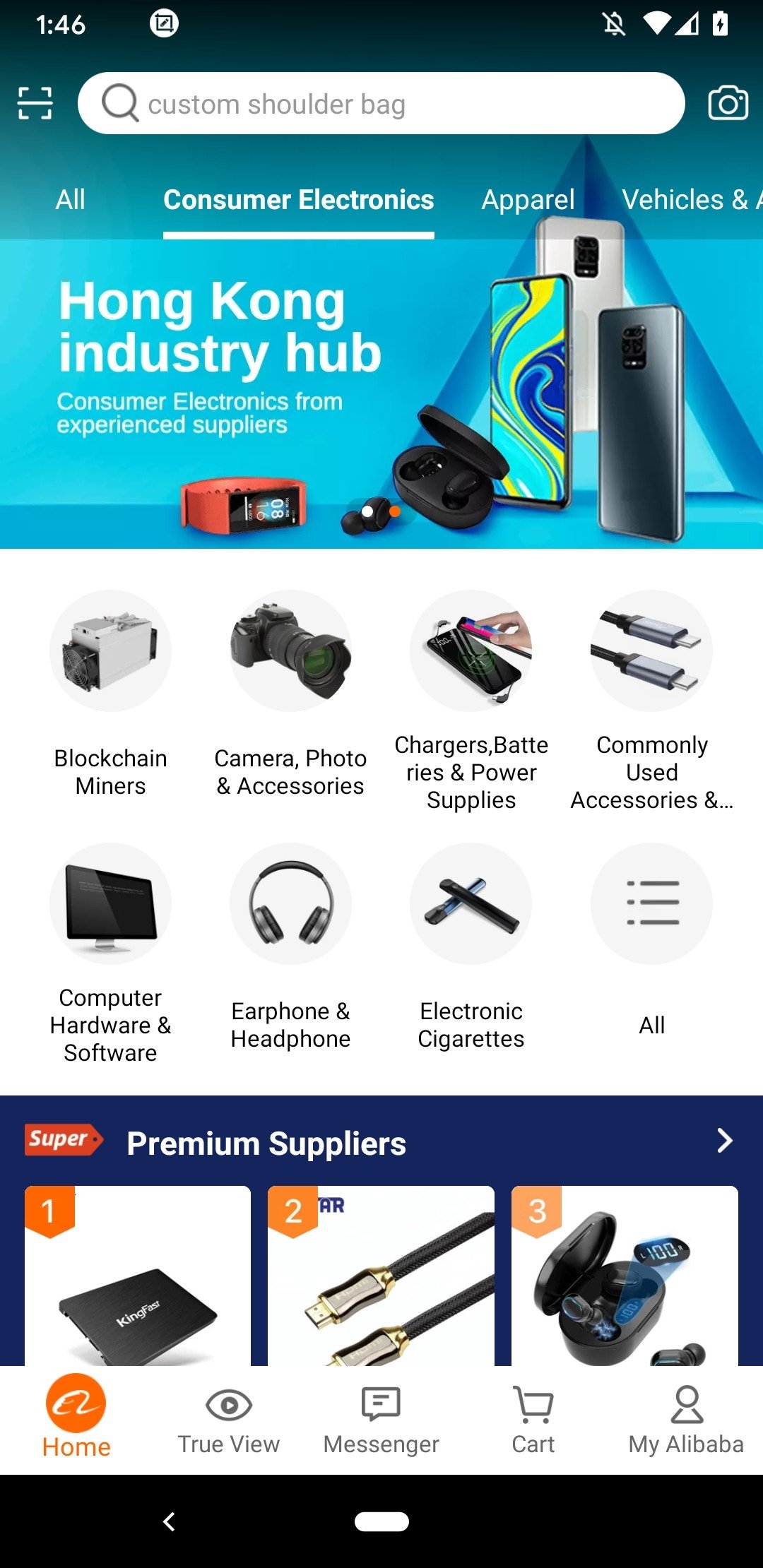Open Camera, Photo & Accessories category
This screenshot has width=763, height=1568.
(290, 692)
